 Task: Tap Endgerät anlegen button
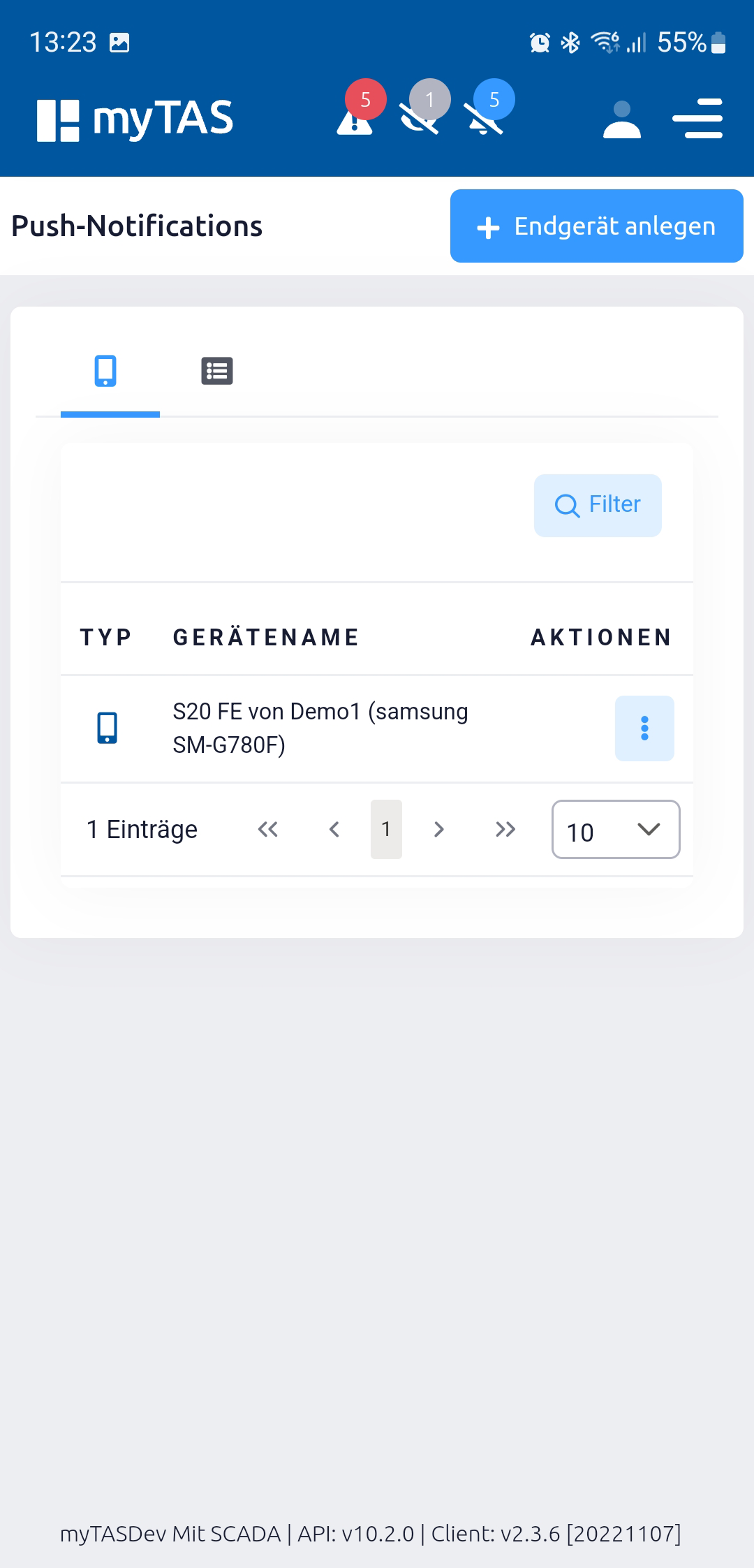point(597,226)
